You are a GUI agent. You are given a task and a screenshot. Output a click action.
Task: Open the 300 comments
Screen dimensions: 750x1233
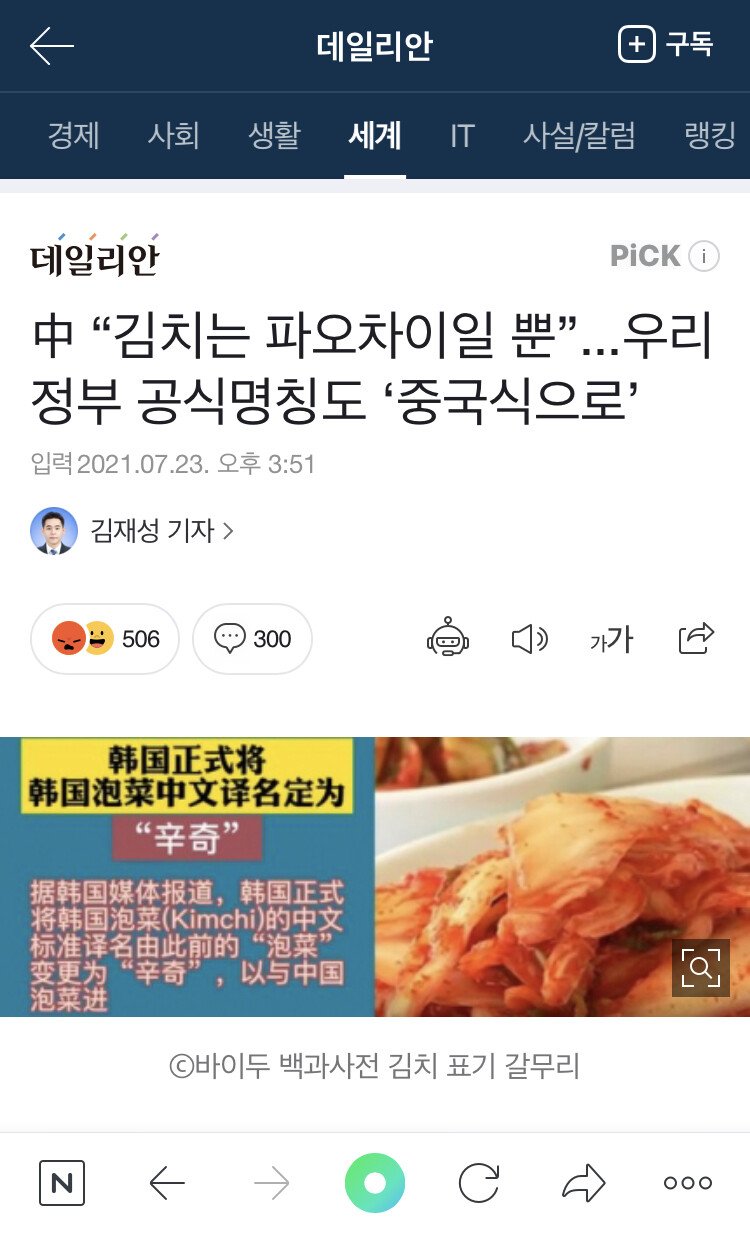click(252, 639)
